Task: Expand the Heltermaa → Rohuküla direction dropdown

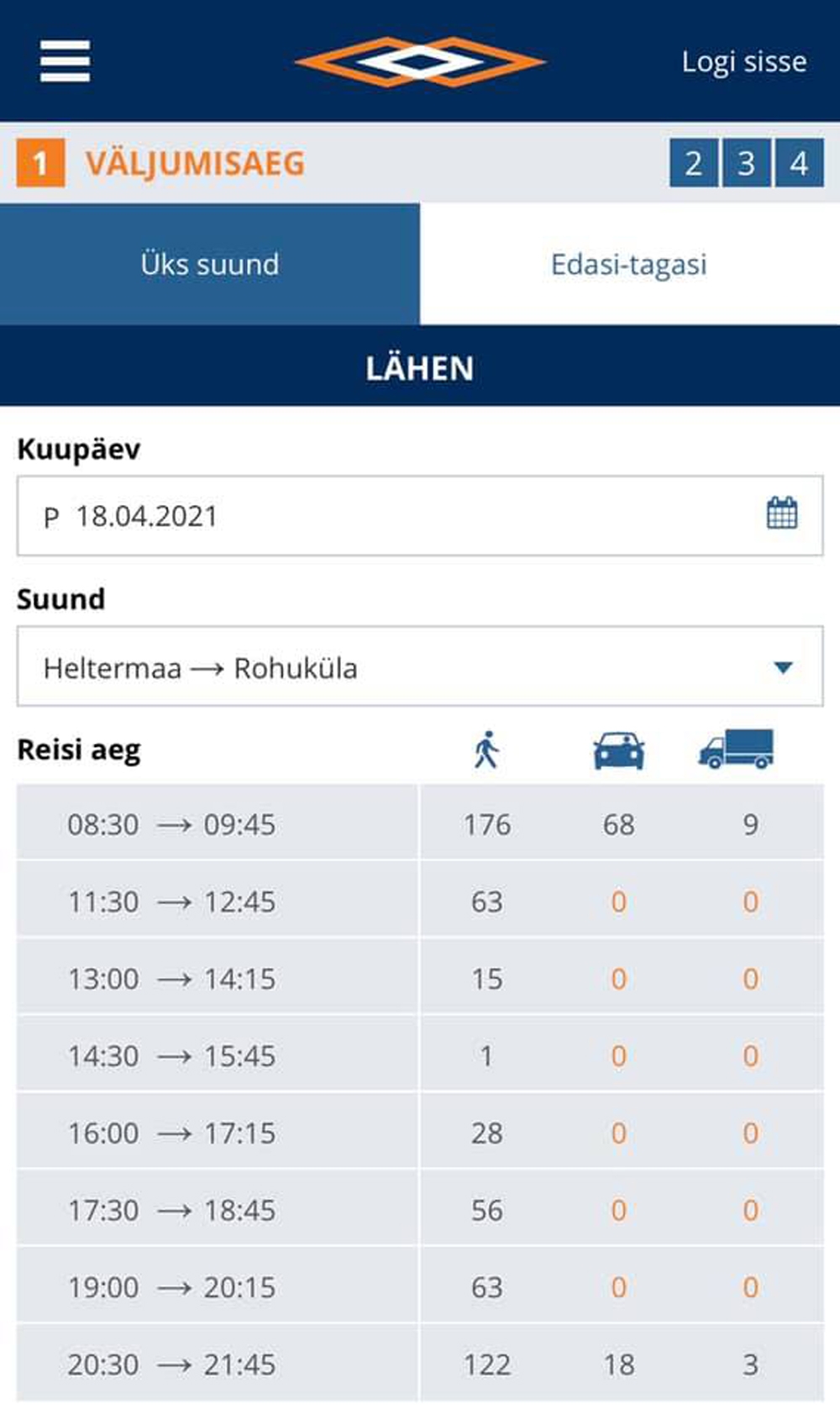Action: point(420,667)
